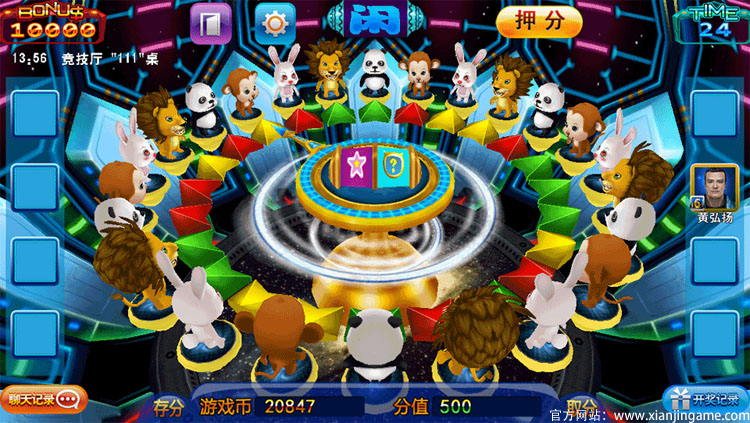View 开奖记录 draw records
Image resolution: width=750 pixels, height=423 pixels.
706,398
